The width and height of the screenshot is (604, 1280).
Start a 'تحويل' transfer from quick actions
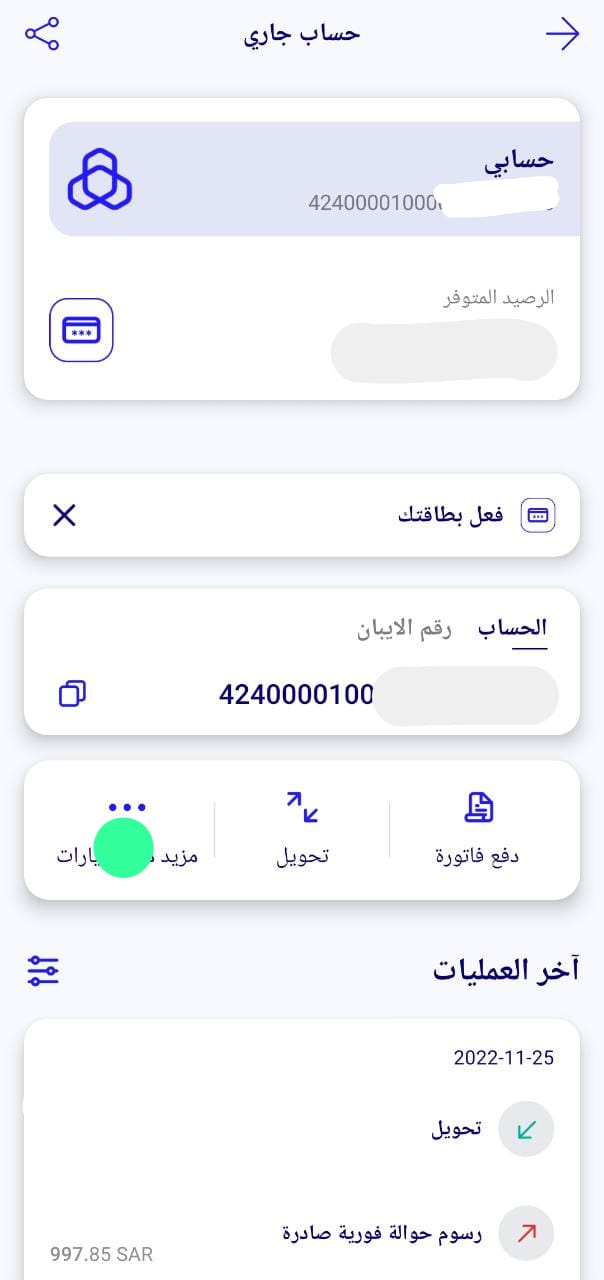click(x=302, y=829)
